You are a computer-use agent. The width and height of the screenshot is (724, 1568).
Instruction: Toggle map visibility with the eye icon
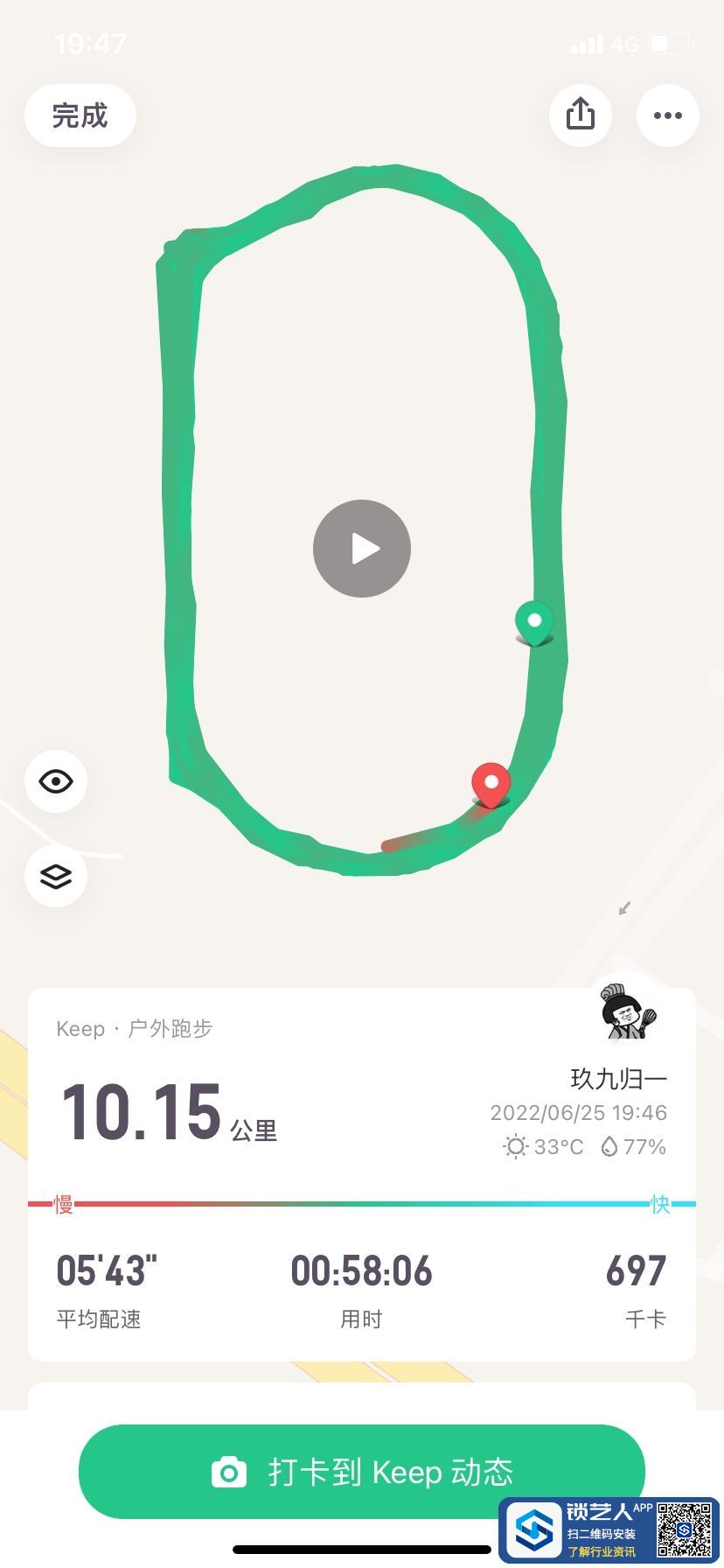point(56,781)
